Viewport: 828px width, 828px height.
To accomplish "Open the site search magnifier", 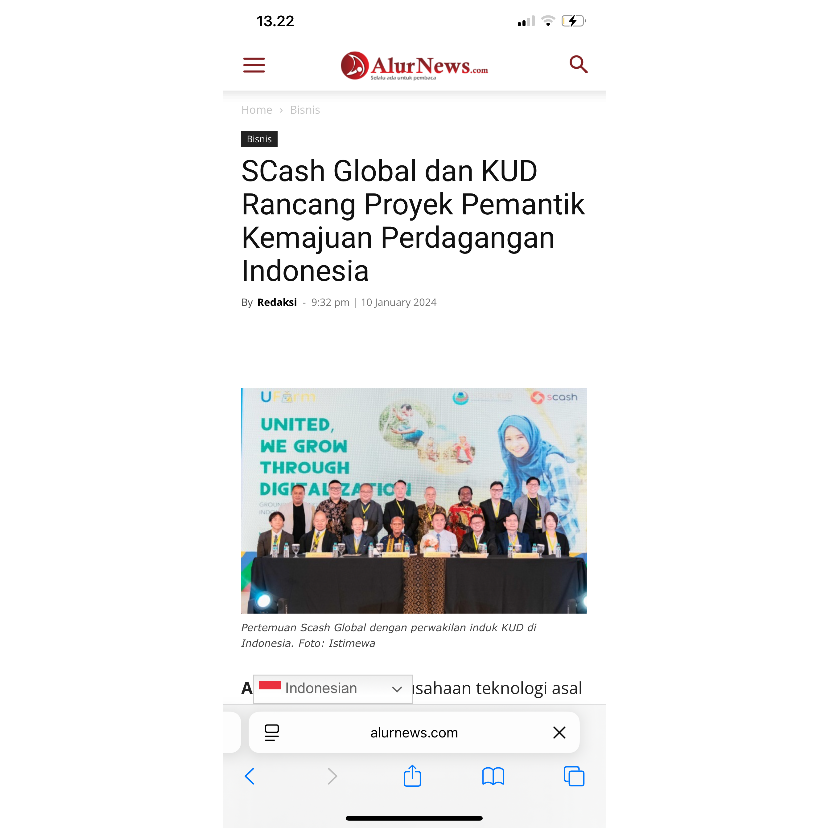I will click(578, 65).
